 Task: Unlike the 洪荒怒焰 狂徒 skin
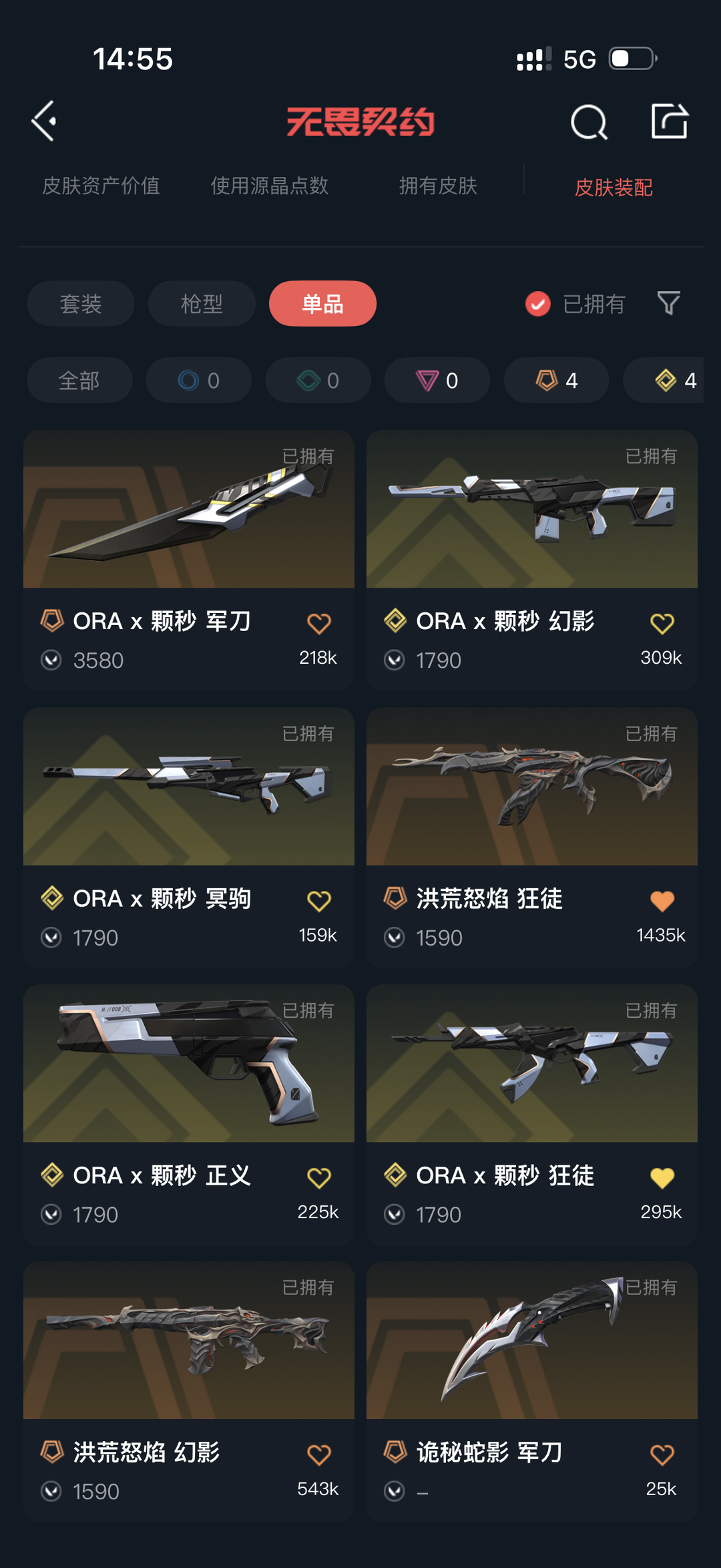662,902
